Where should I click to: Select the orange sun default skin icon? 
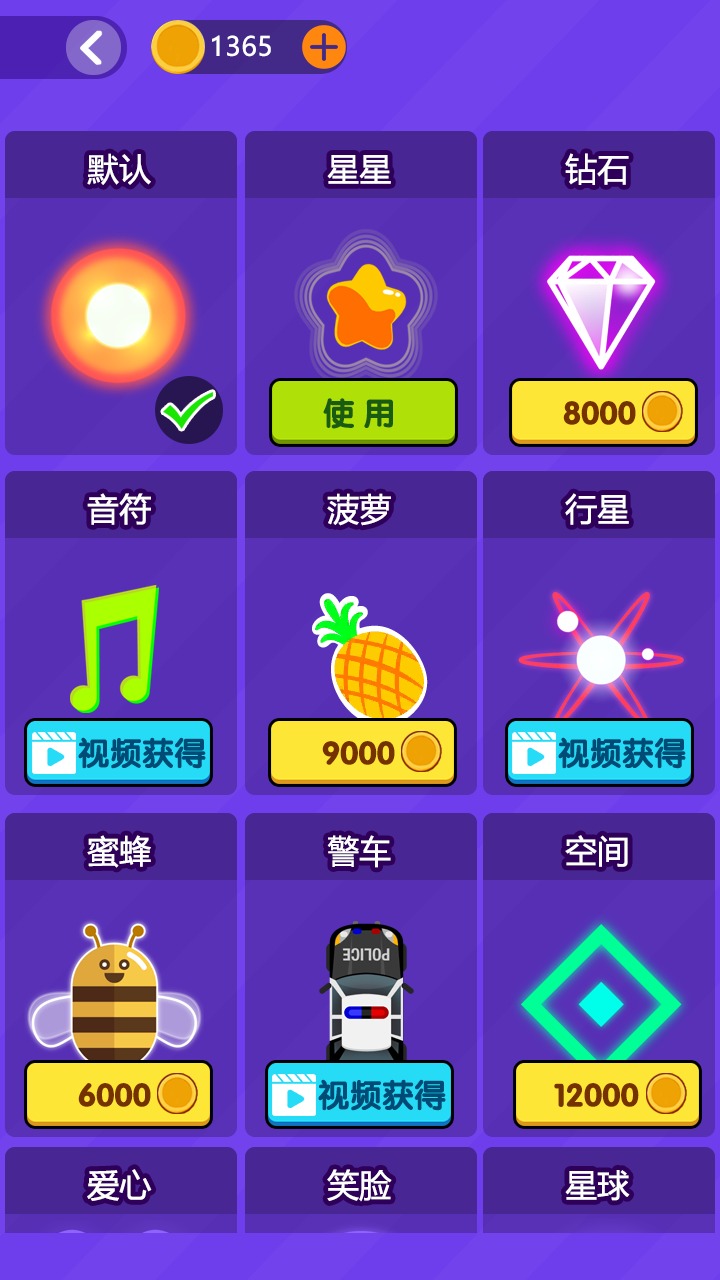[120, 313]
